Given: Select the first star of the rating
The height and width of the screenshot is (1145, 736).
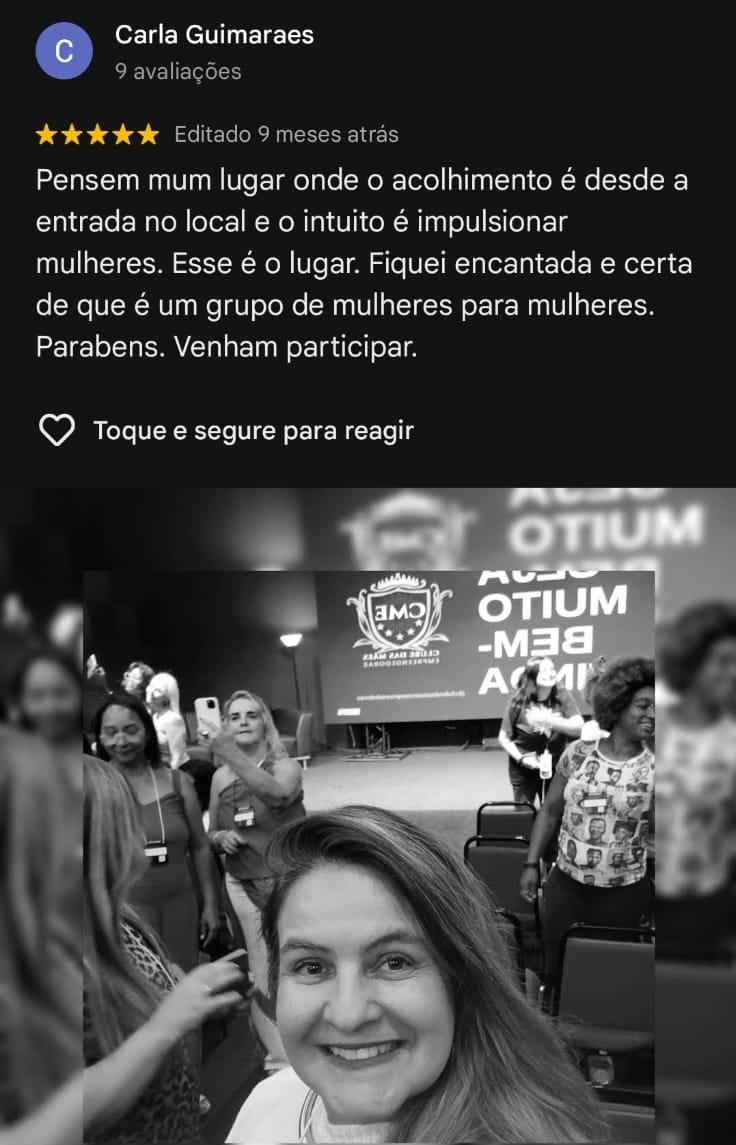Looking at the screenshot, I should point(46,133).
